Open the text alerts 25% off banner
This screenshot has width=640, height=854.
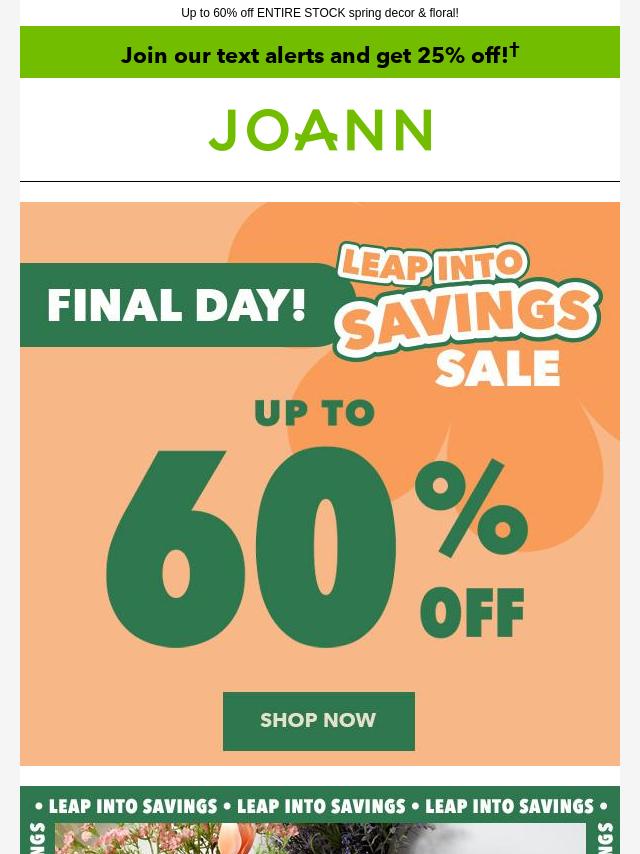point(319,54)
